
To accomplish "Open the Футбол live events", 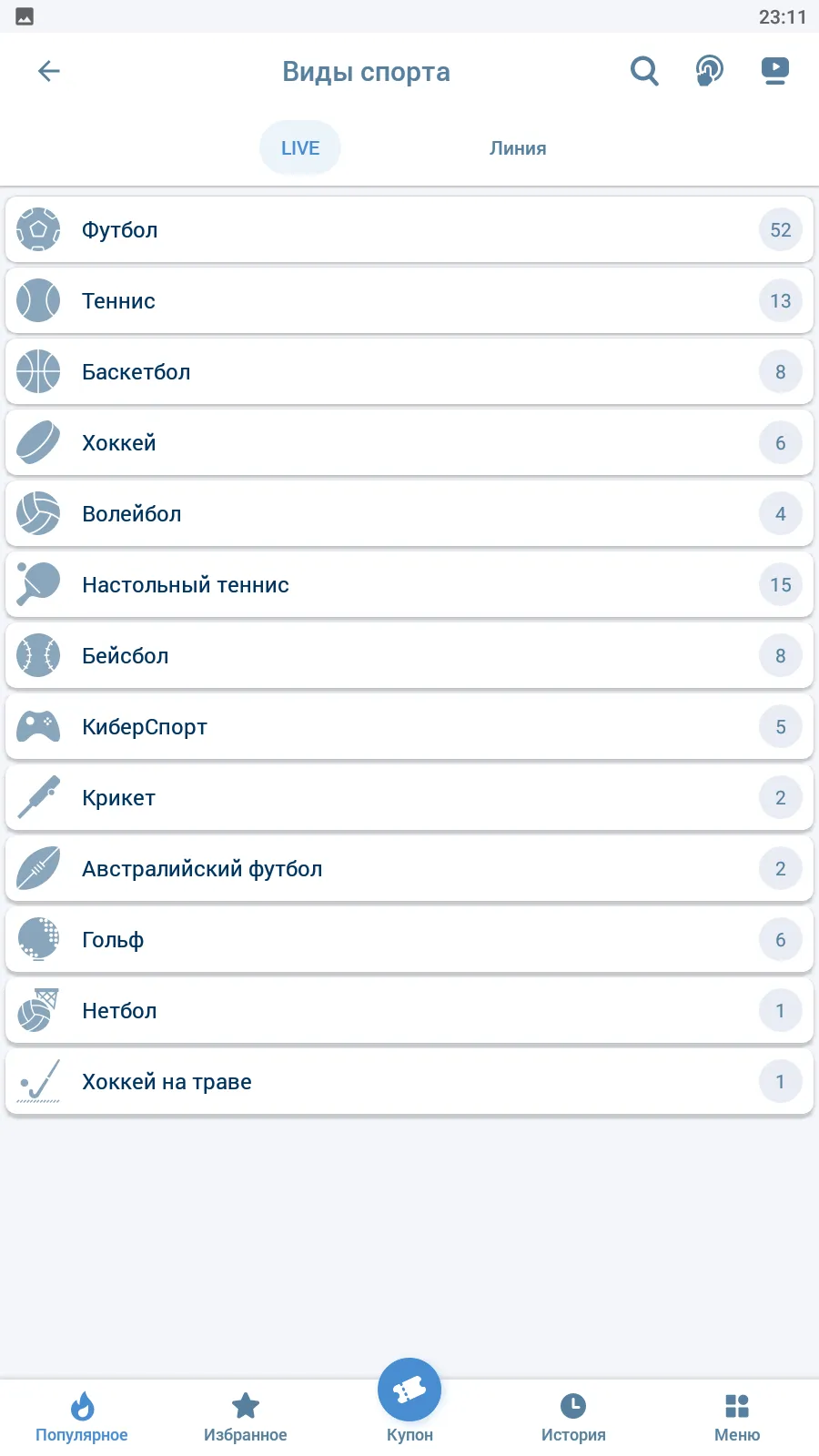I will tap(409, 230).
